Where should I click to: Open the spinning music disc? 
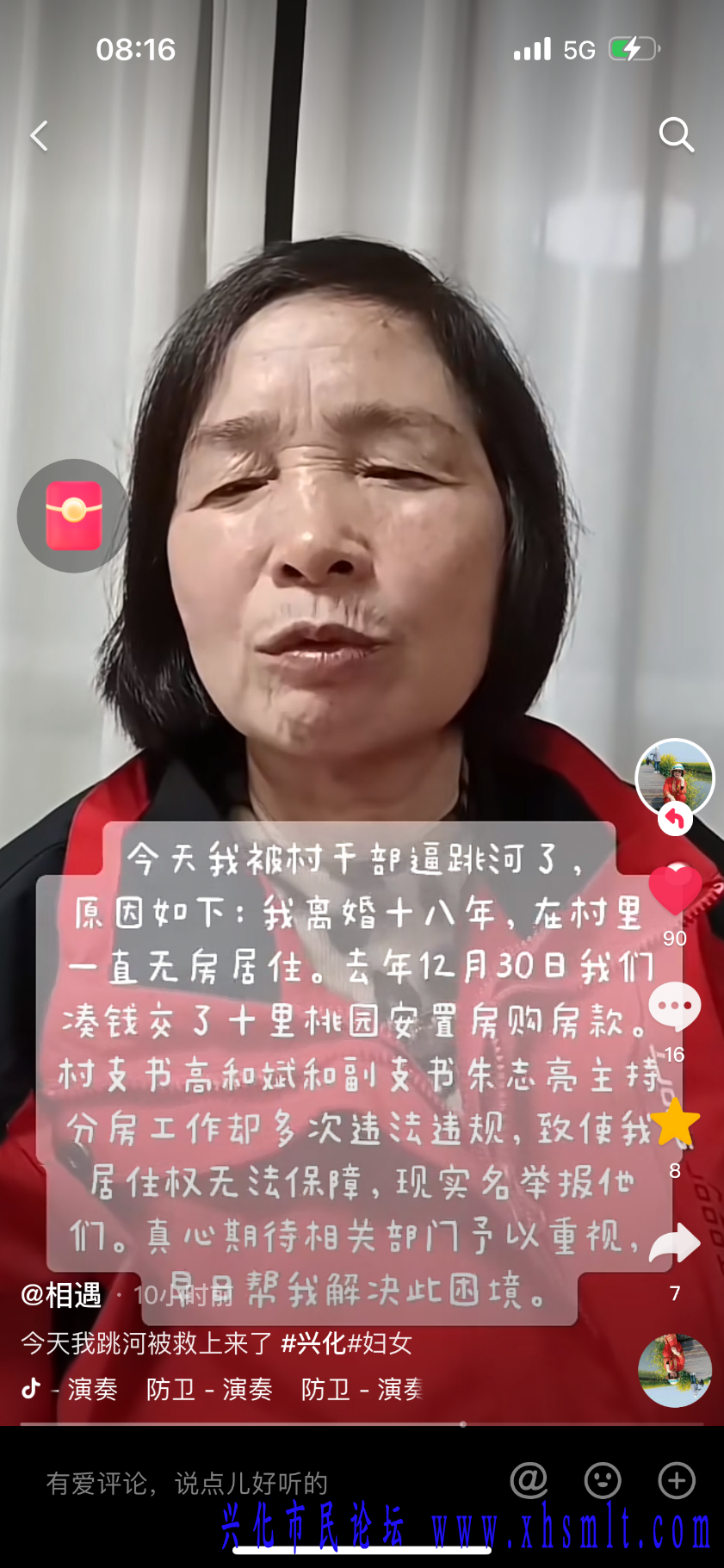tap(674, 1370)
